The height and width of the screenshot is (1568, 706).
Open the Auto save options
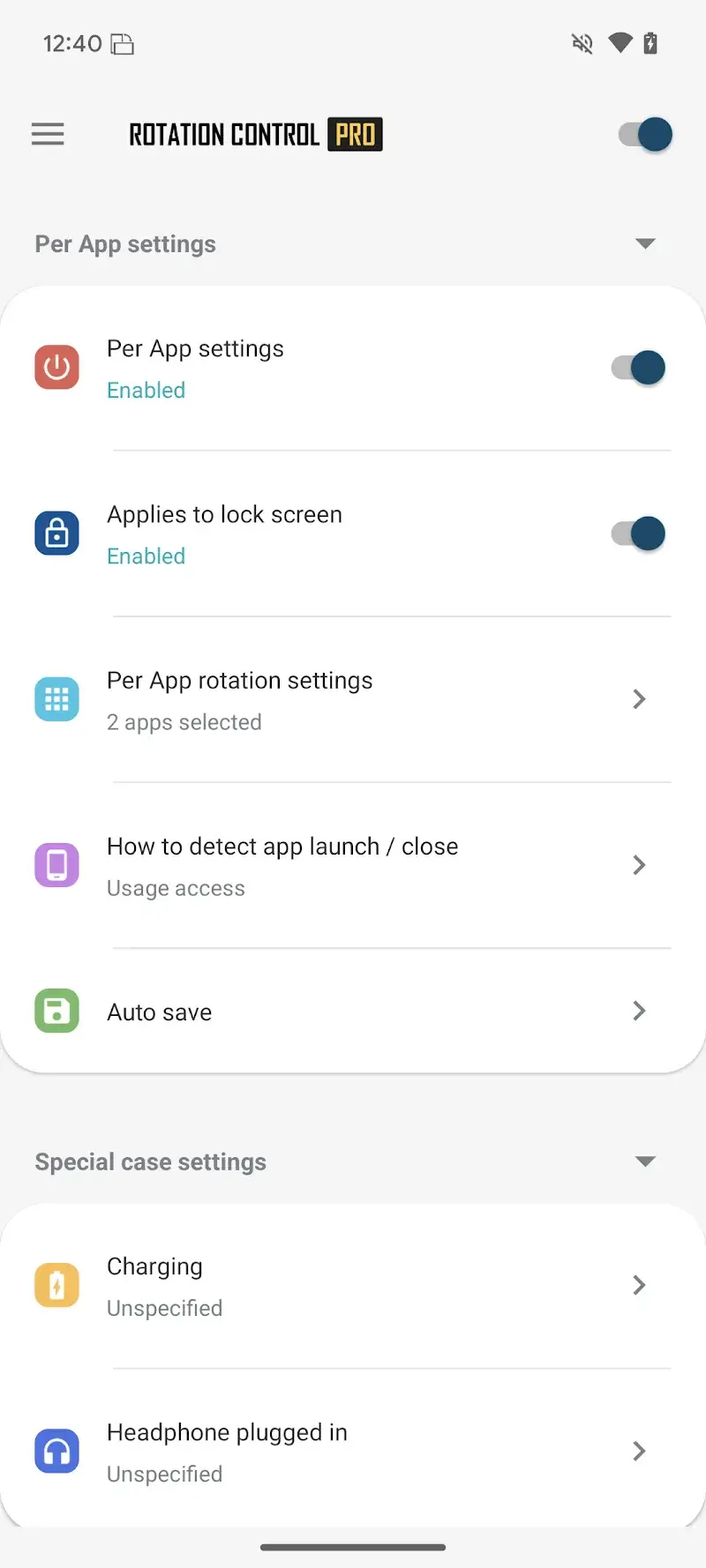tap(639, 1012)
